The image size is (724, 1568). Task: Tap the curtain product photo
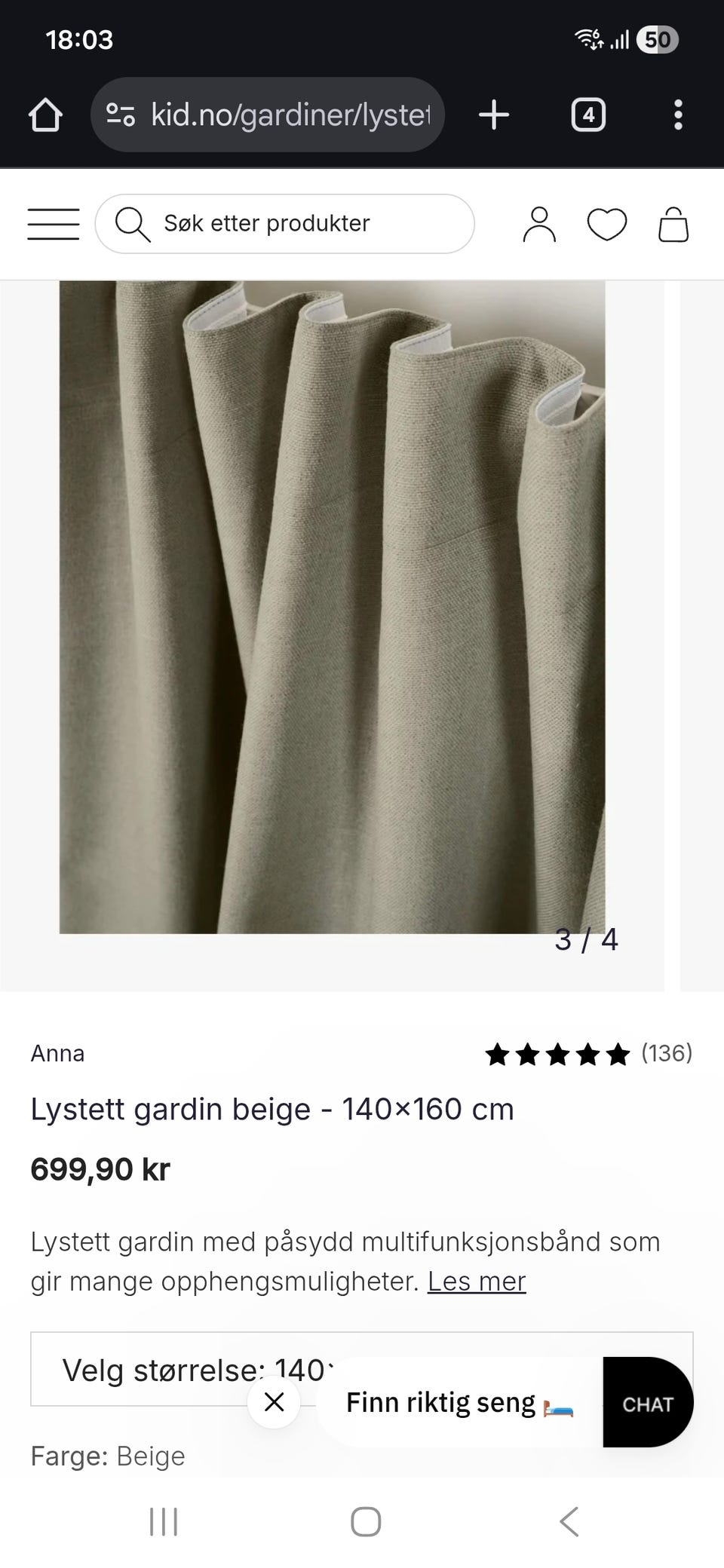pyautogui.click(x=332, y=603)
